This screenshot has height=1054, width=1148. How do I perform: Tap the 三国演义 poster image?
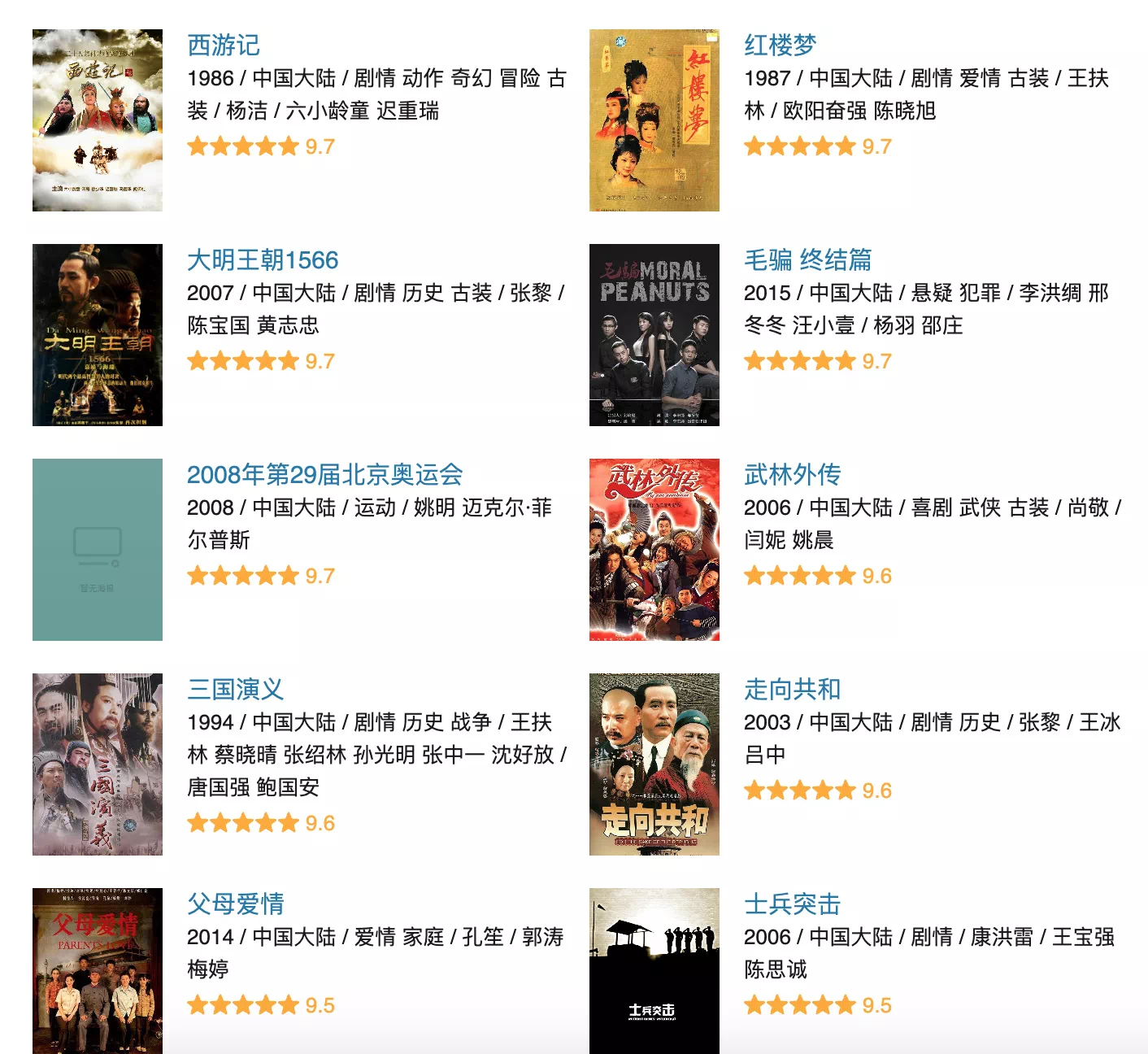click(x=98, y=764)
